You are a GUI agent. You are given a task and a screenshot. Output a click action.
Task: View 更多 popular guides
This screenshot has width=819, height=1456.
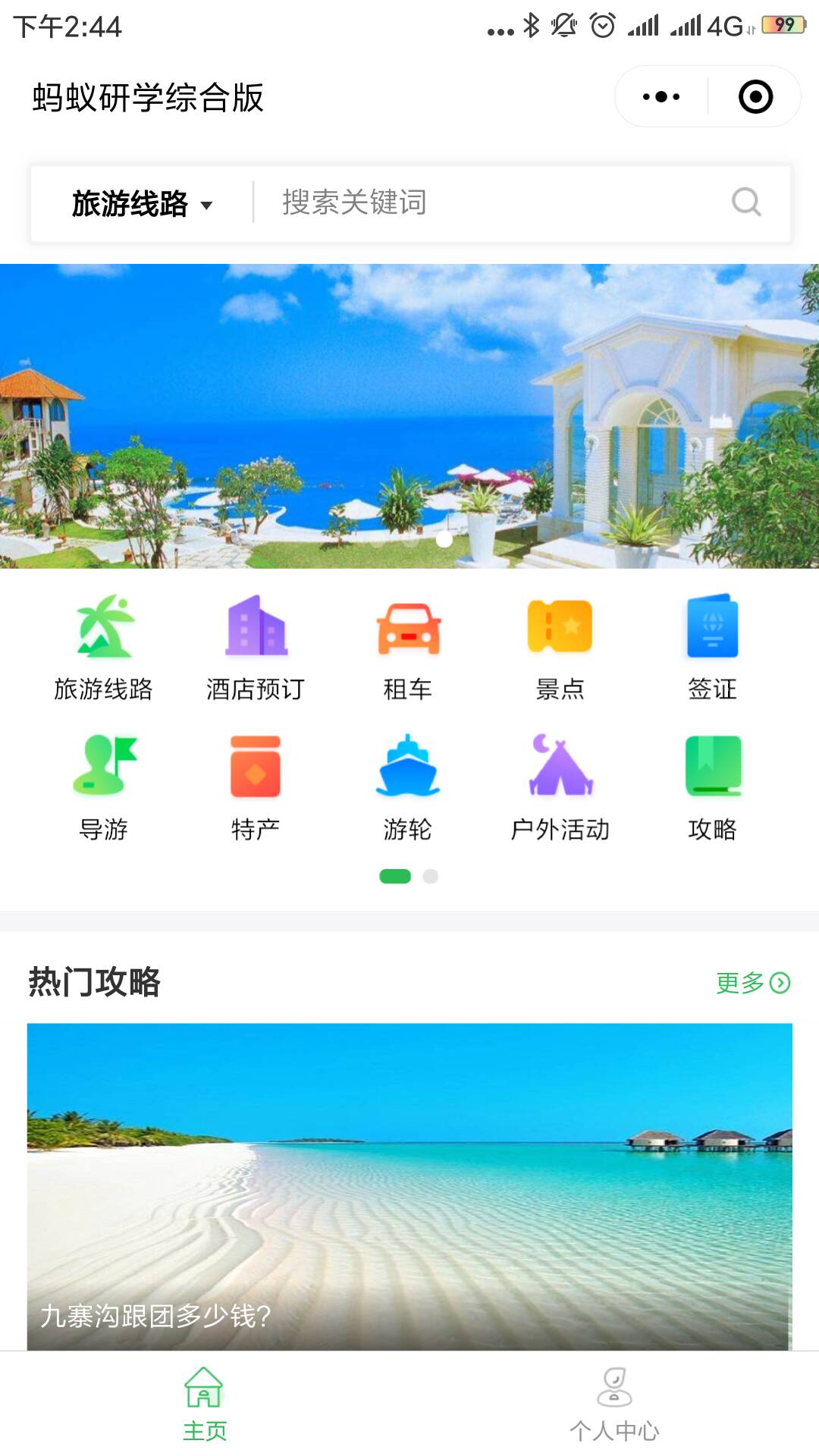pos(752,983)
